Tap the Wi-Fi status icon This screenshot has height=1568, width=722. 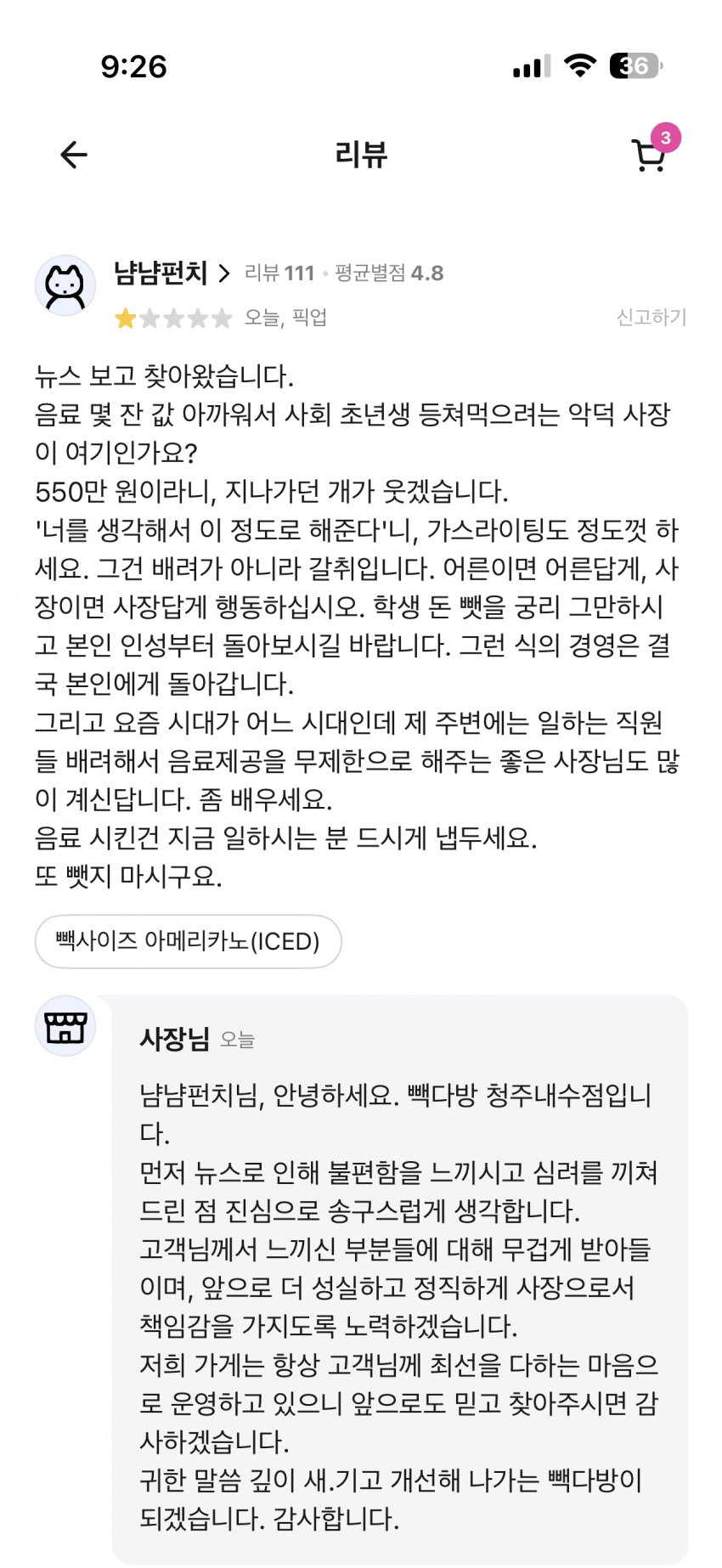(x=578, y=66)
